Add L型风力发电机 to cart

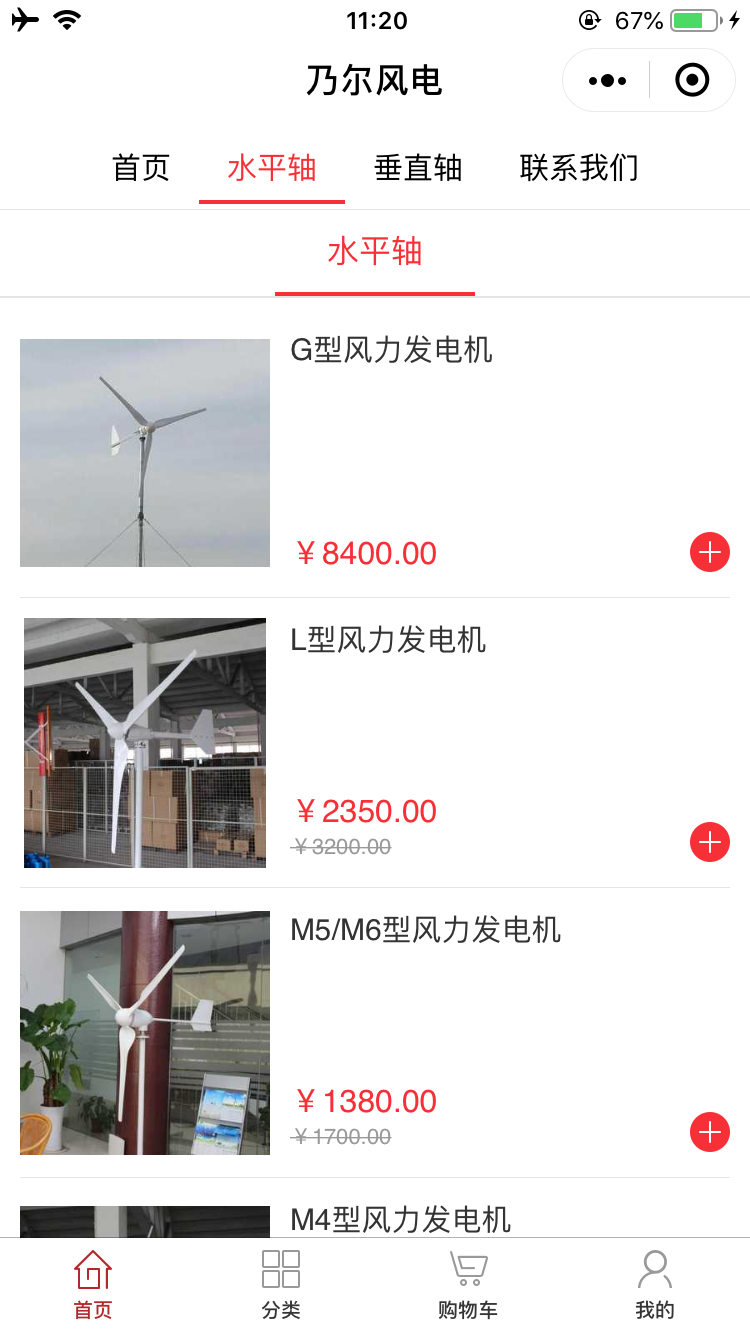[710, 842]
